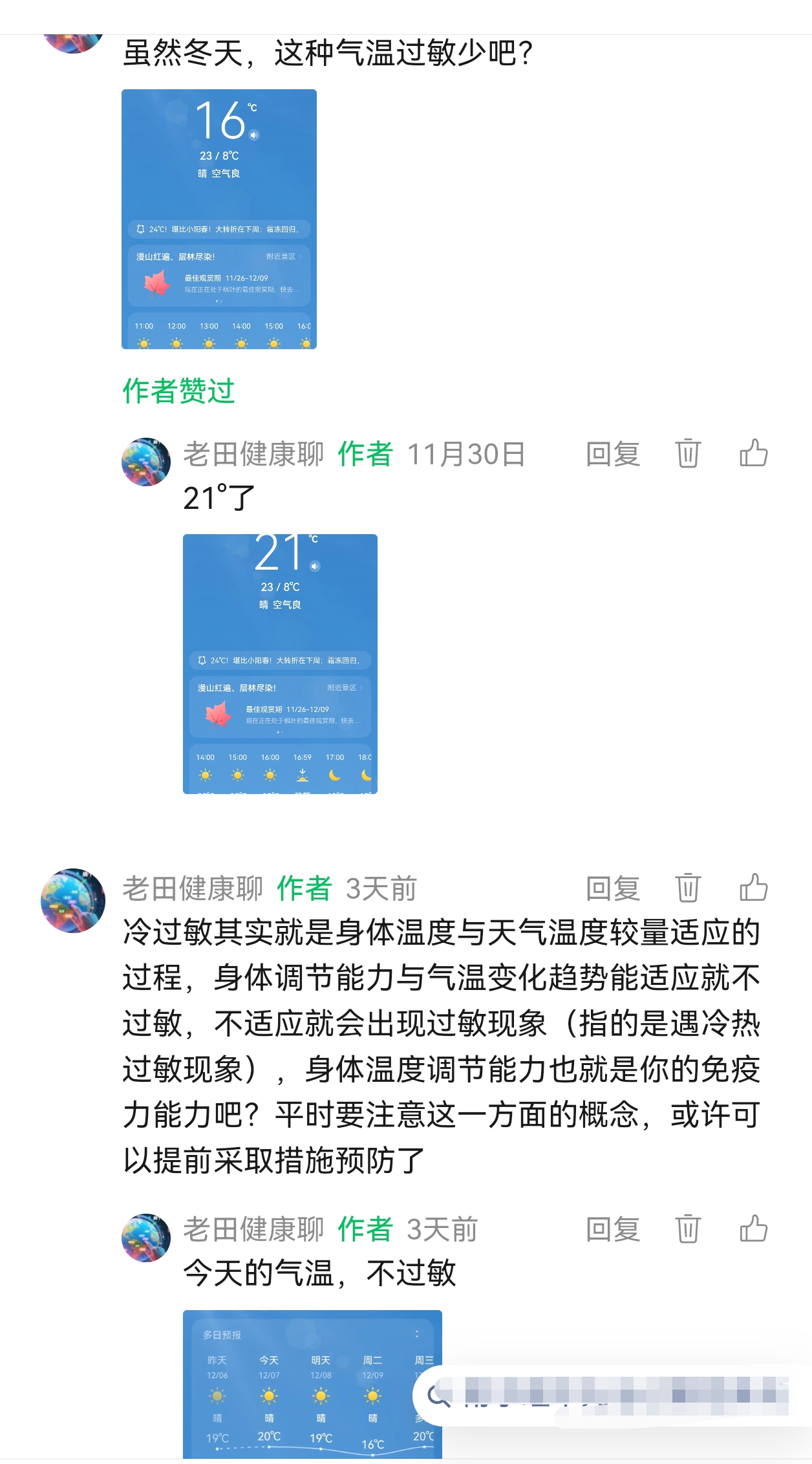Reply to the "今天的气温，不过敏" comment
Image resolution: width=812 pixels, height=1464 pixels.
612,1229
